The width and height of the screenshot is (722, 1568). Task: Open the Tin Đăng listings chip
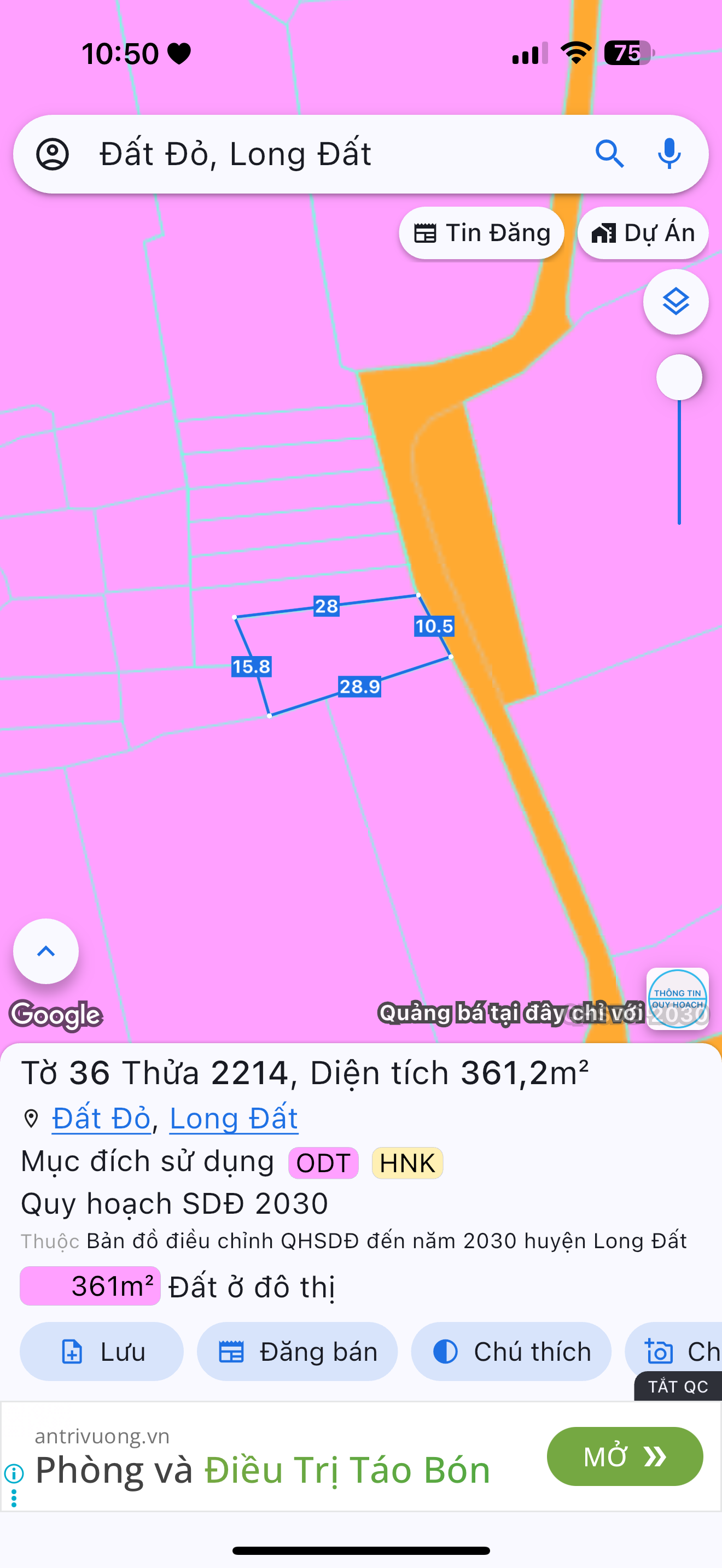[481, 233]
